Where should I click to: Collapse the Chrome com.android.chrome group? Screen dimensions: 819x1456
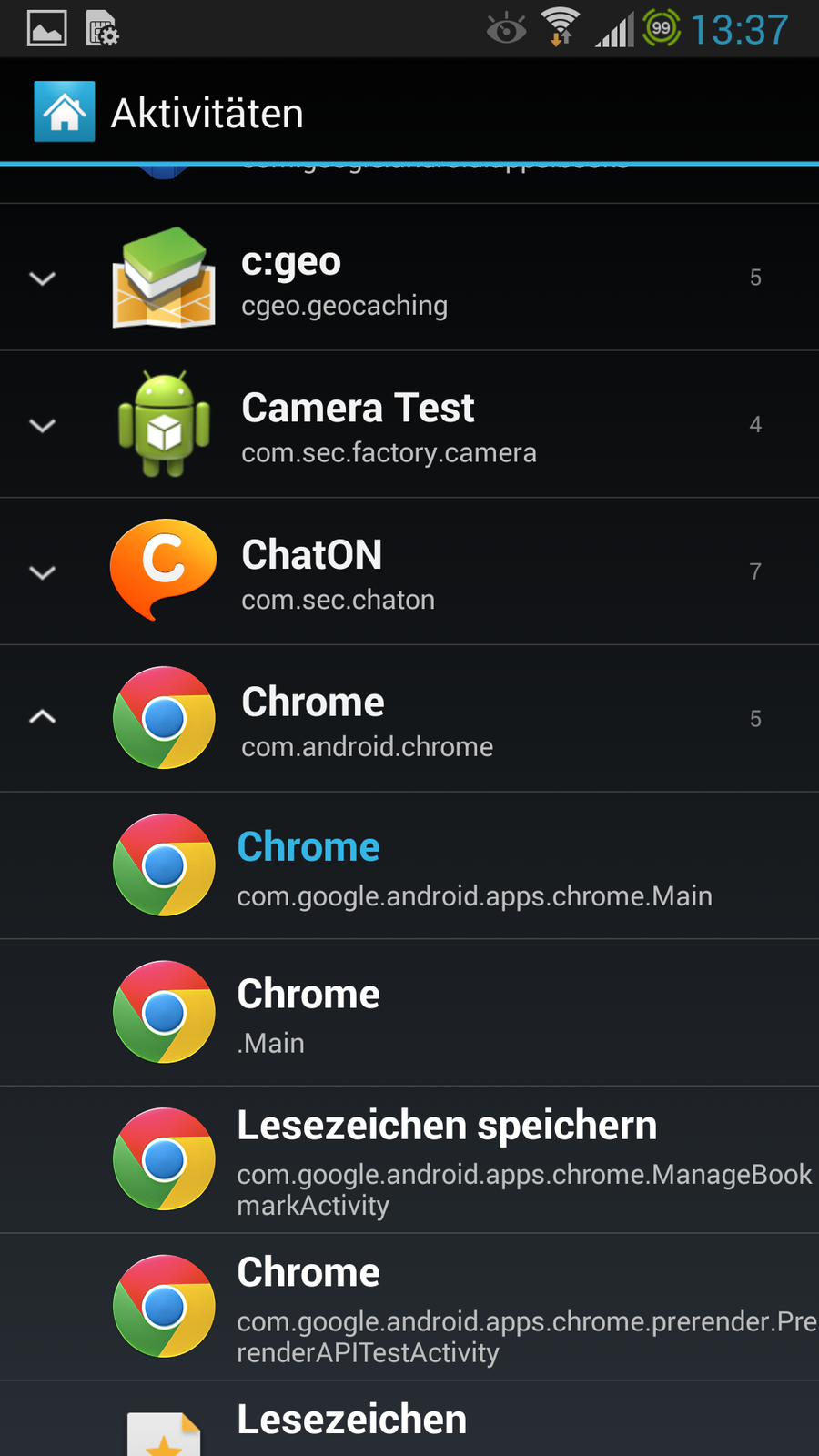click(x=43, y=718)
